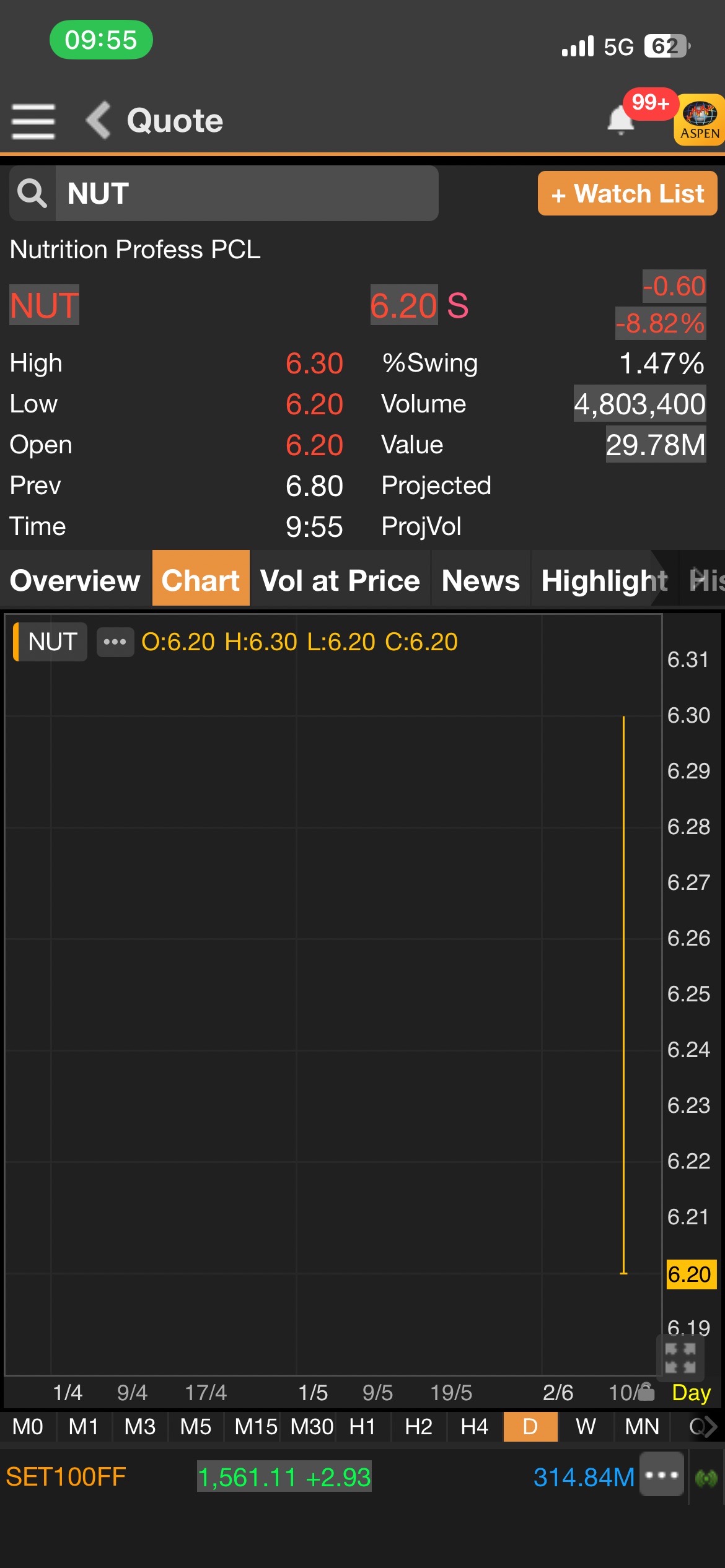The image size is (725, 1568).
Task: Tap the + Watch List button
Action: (627, 193)
